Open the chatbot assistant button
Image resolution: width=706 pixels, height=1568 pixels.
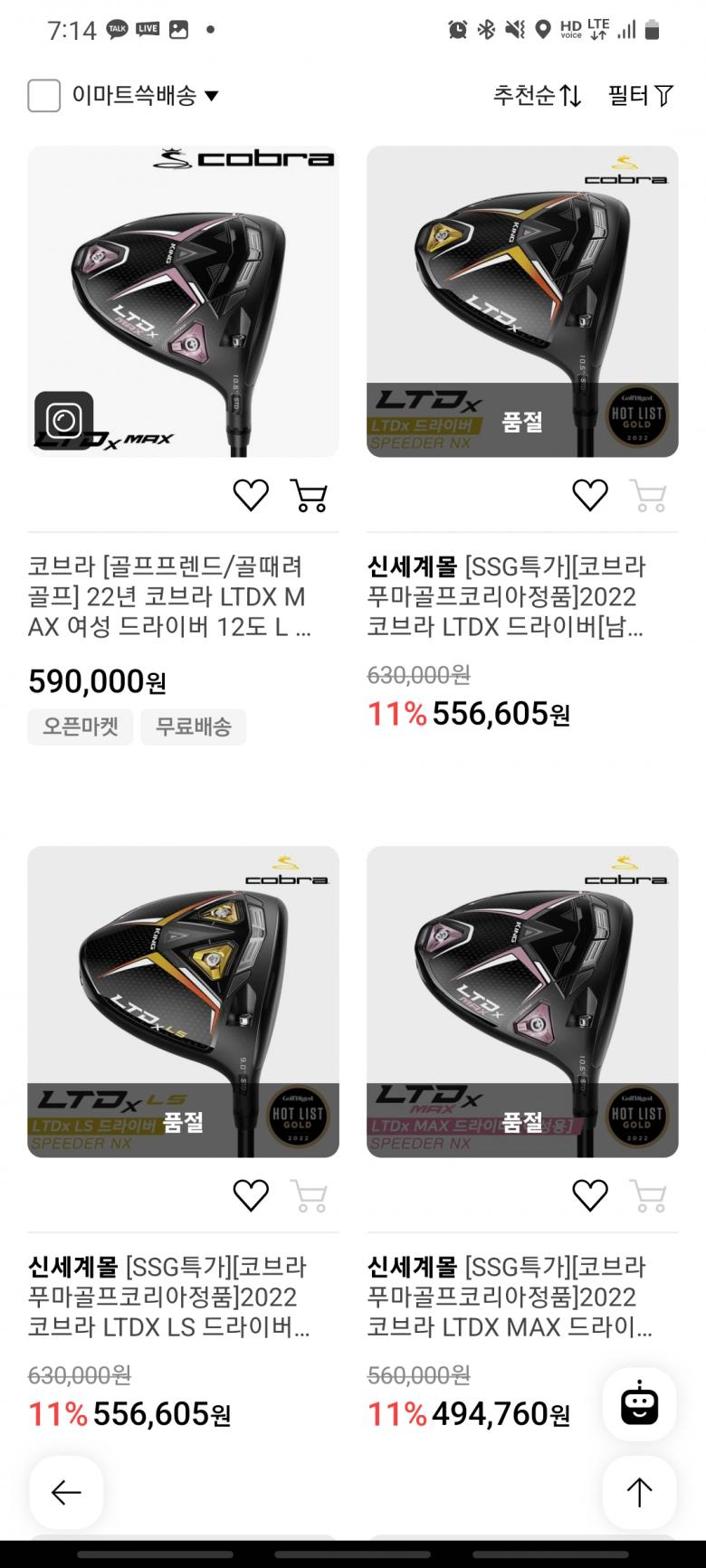[639, 1404]
